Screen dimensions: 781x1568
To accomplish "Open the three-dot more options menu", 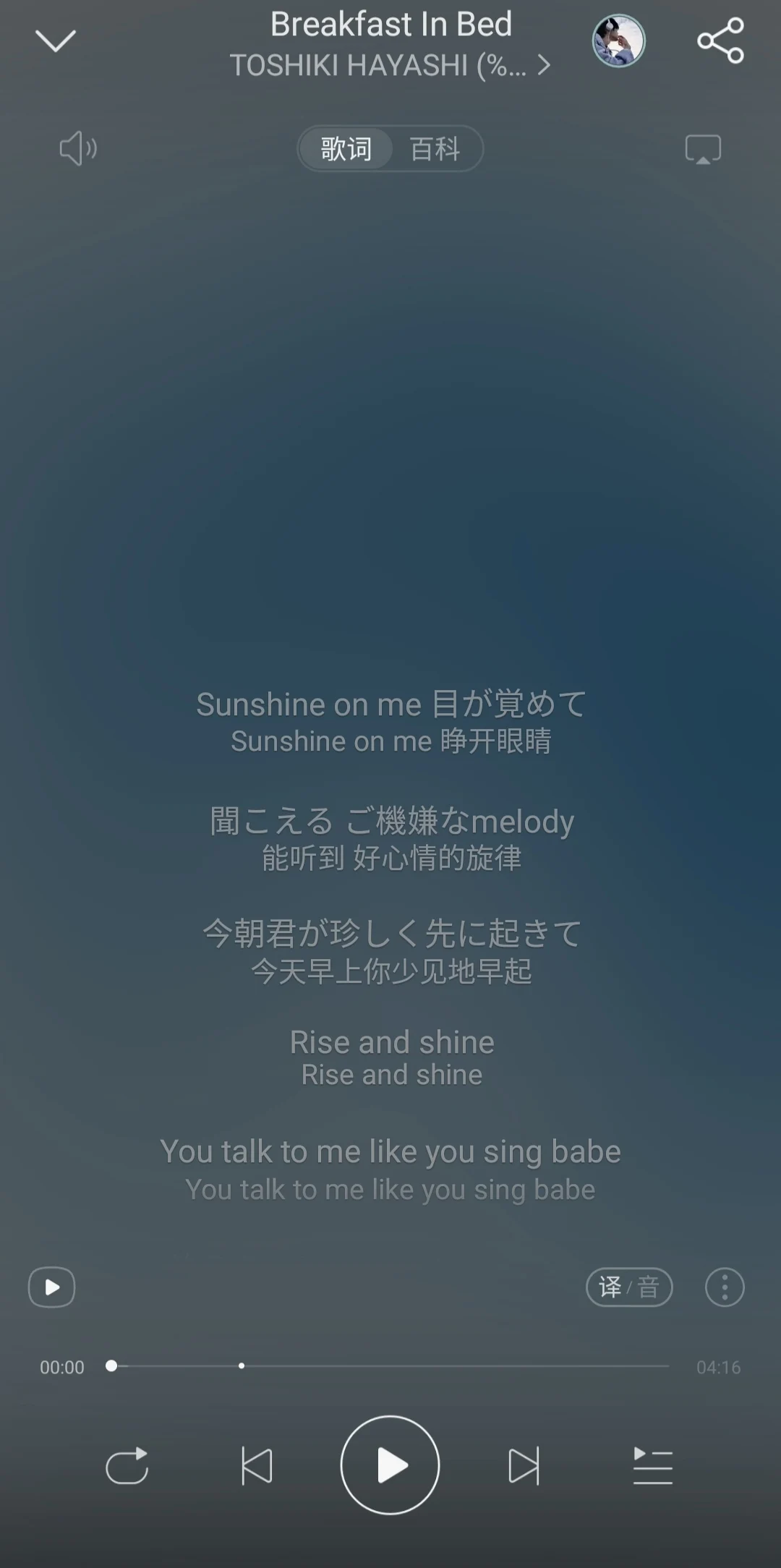I will [725, 1287].
